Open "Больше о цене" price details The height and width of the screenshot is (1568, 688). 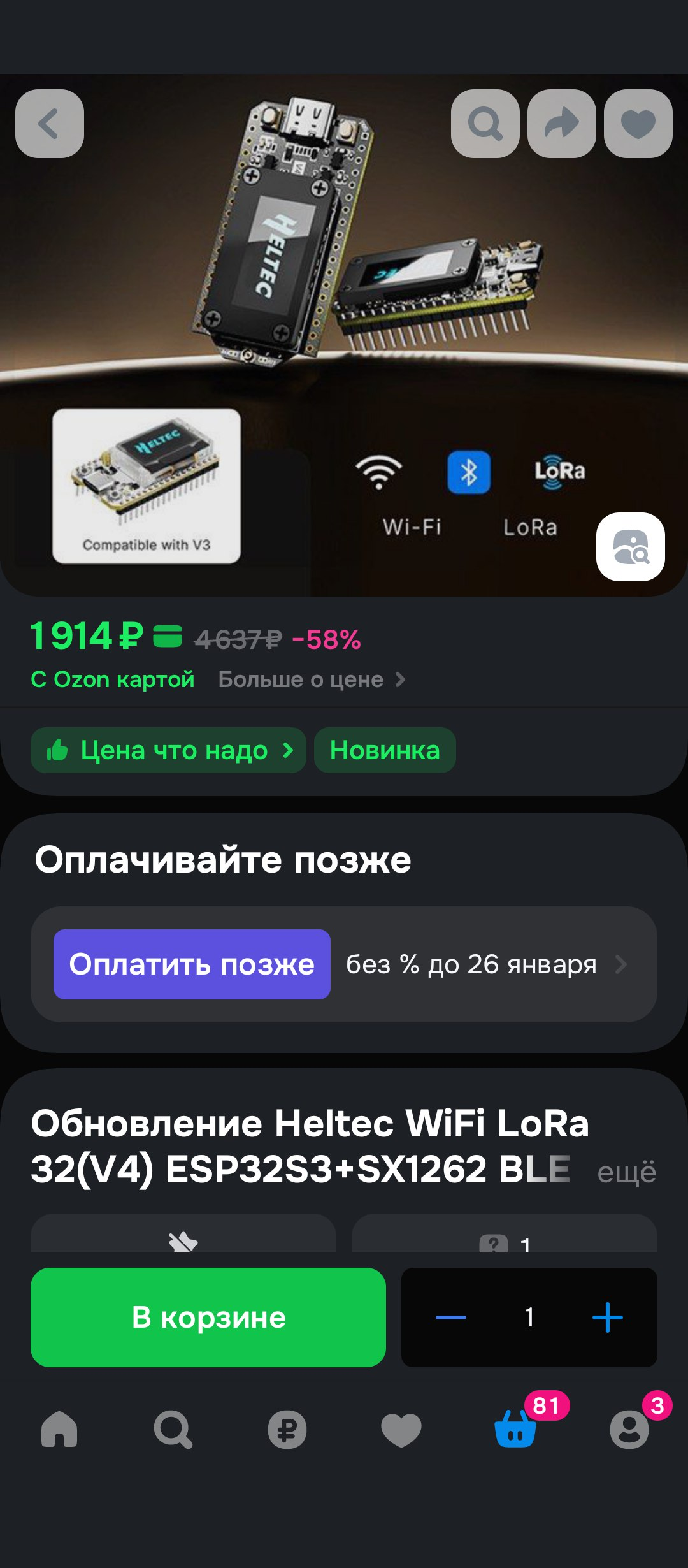pyautogui.click(x=312, y=679)
